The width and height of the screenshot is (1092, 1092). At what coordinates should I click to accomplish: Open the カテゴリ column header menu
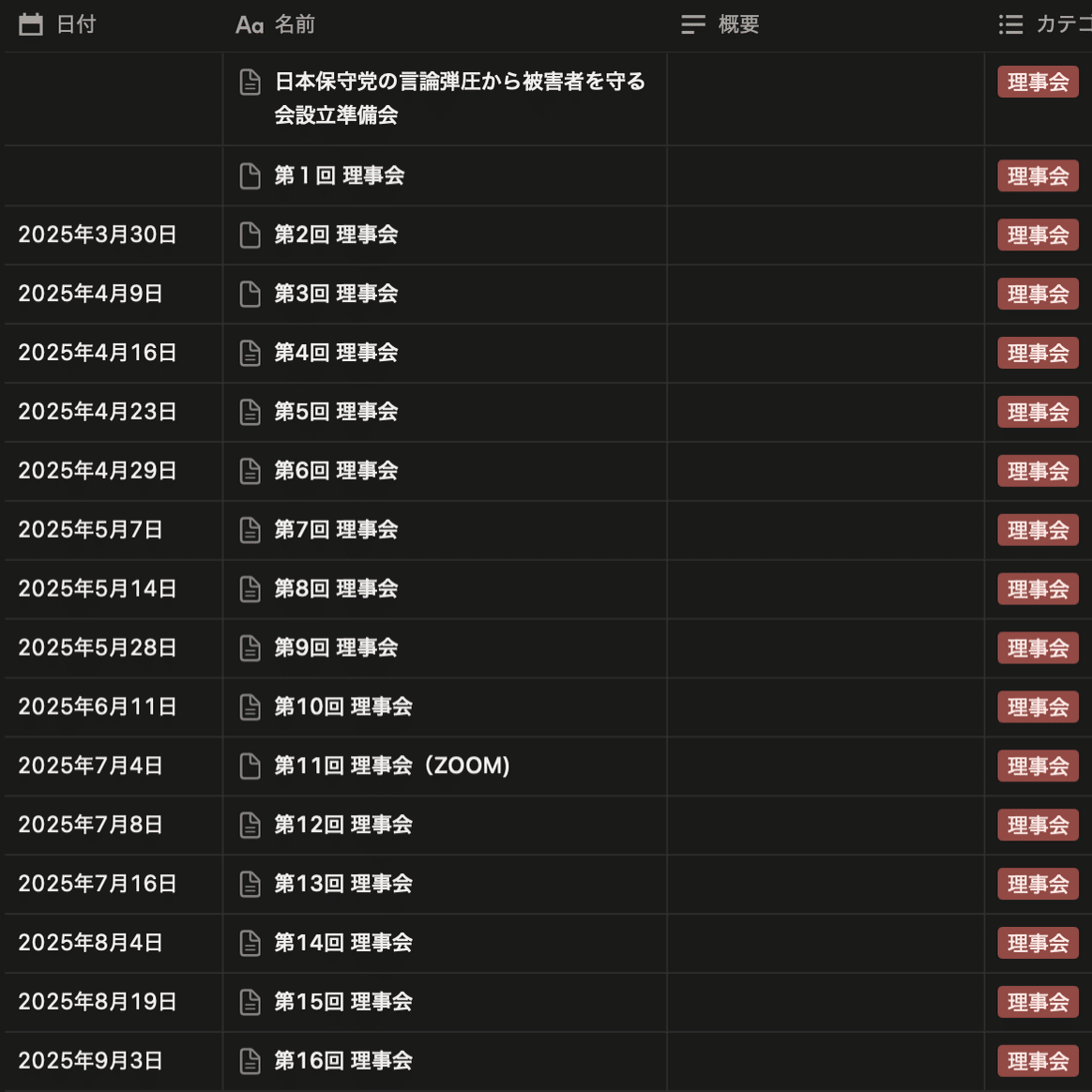point(1055,24)
